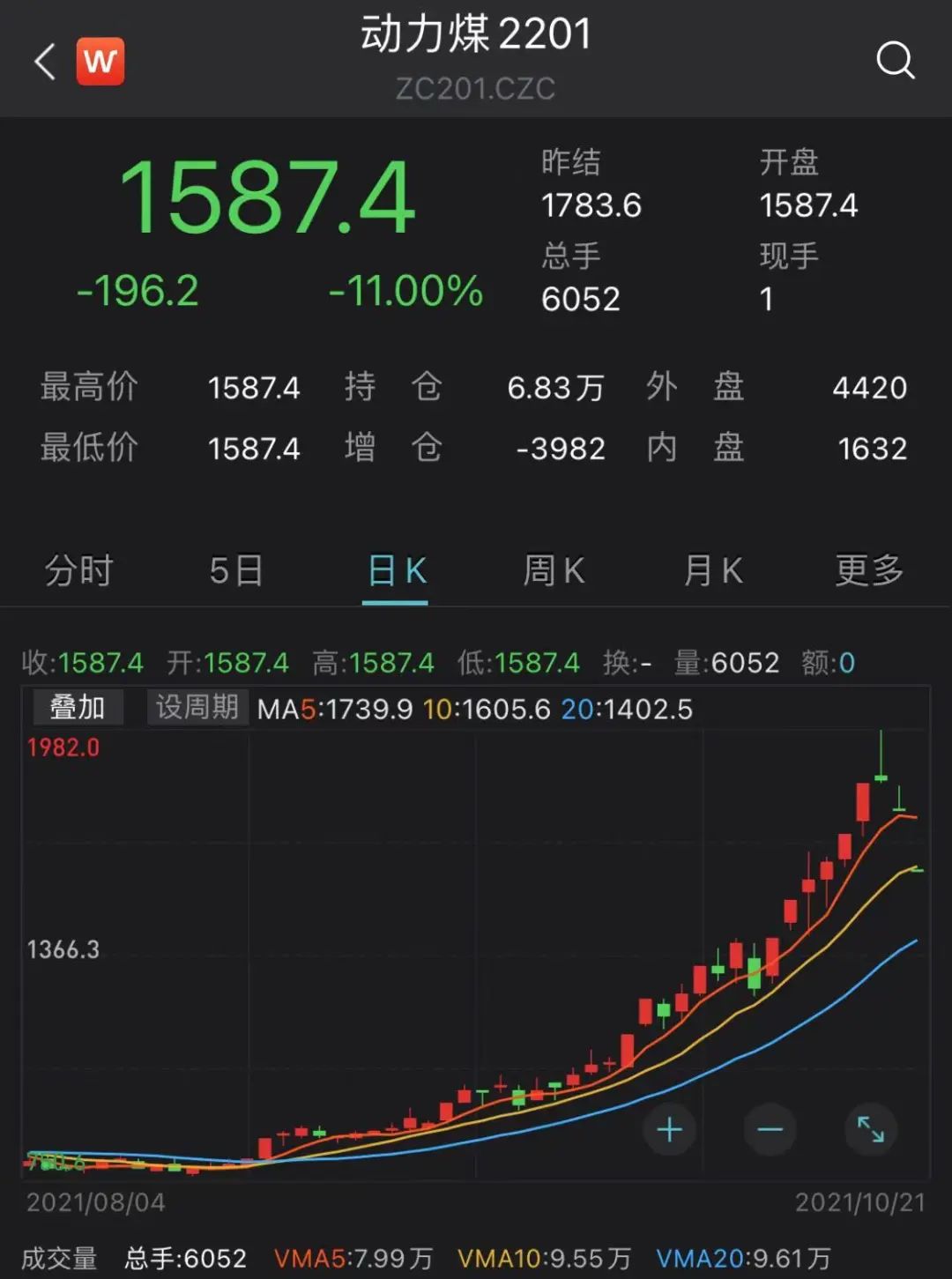Switch to the 5日 chart tab
This screenshot has width=952, height=1279.
coord(236,571)
